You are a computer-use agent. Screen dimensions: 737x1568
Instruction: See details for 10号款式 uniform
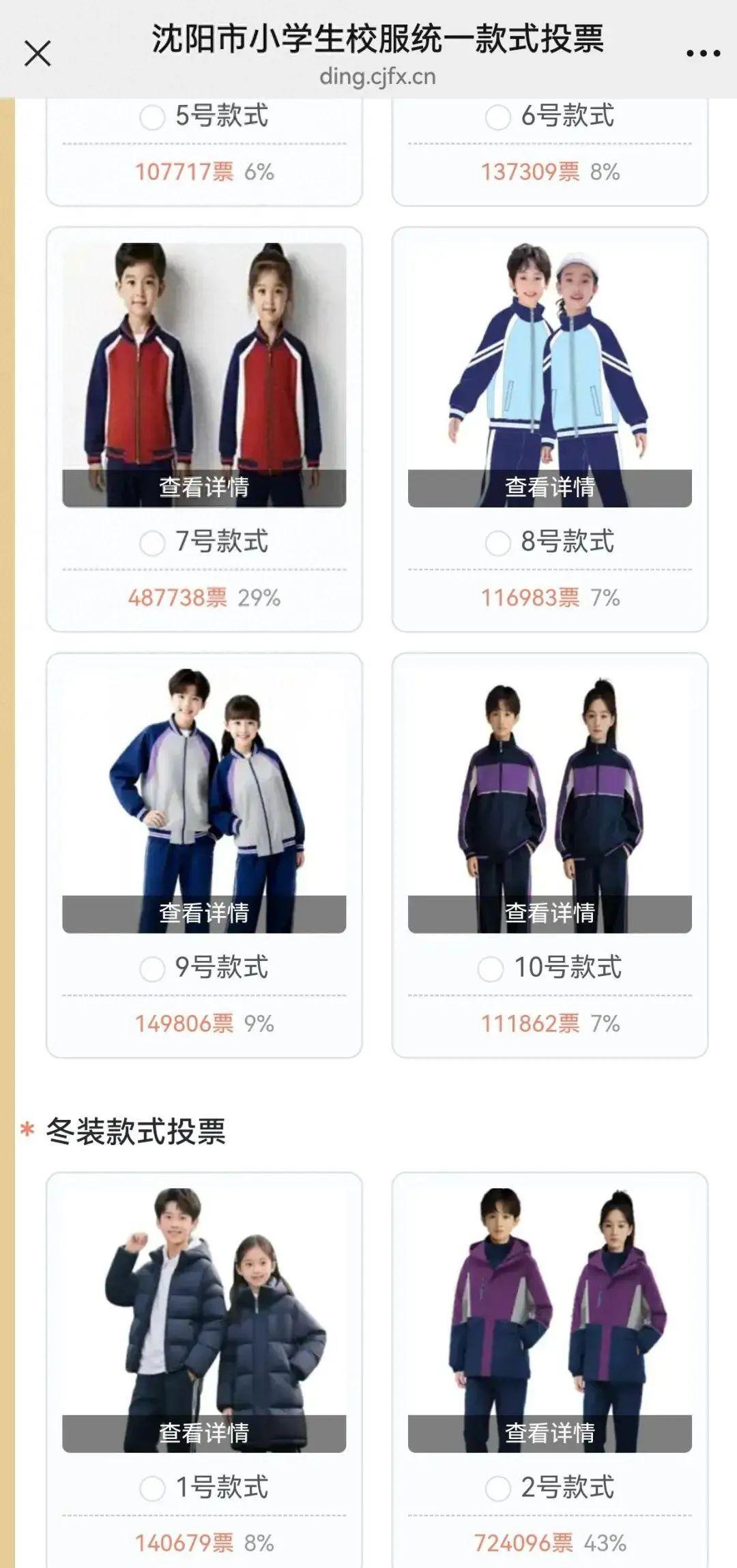coord(549,913)
